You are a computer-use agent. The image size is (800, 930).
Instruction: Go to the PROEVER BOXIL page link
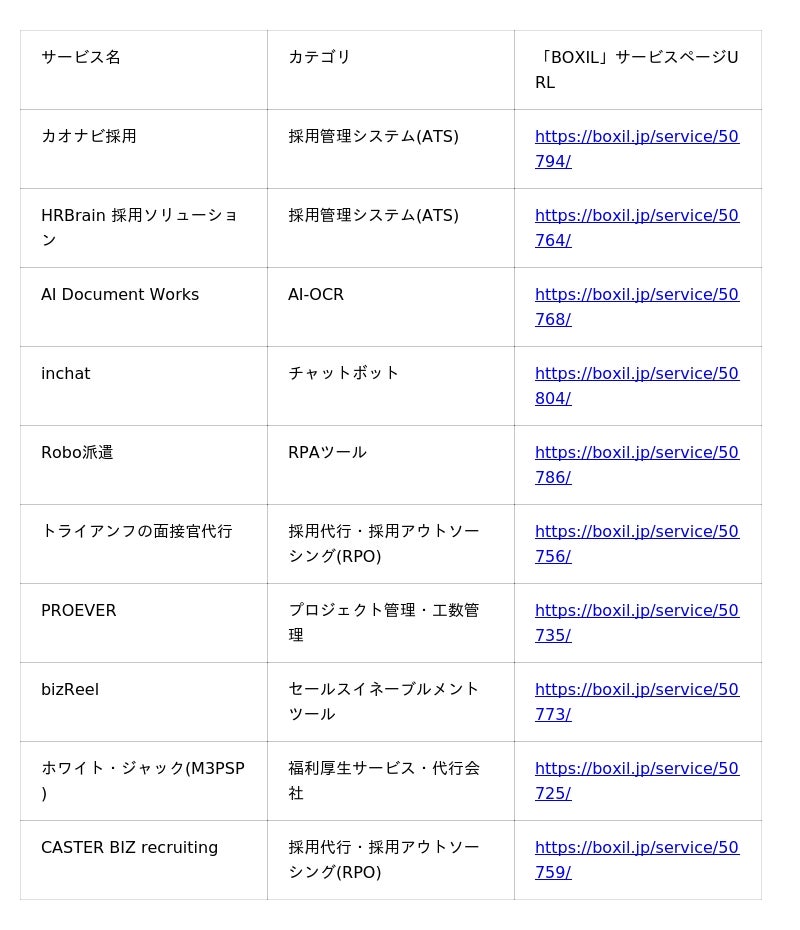click(x=636, y=611)
